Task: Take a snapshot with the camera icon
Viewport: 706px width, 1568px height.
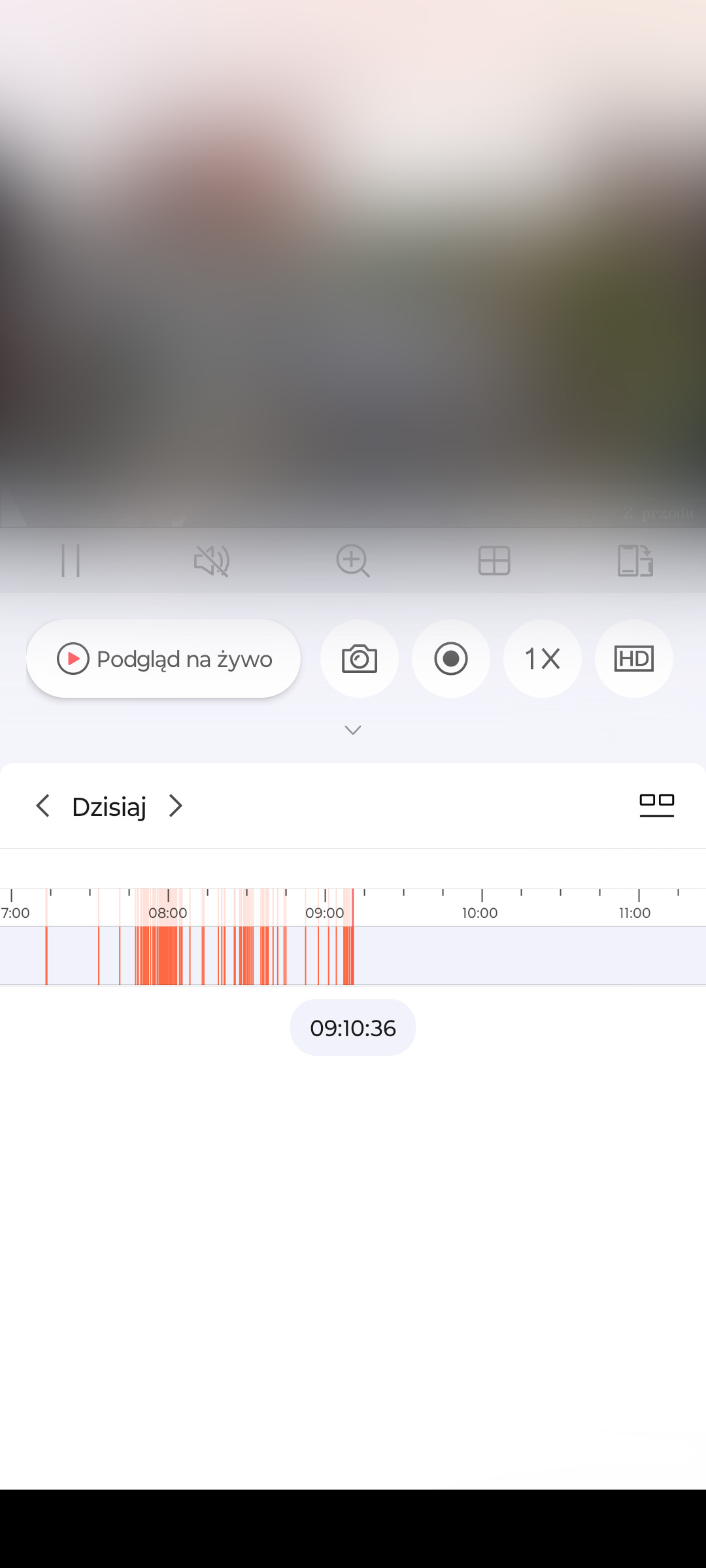Action: (360, 659)
